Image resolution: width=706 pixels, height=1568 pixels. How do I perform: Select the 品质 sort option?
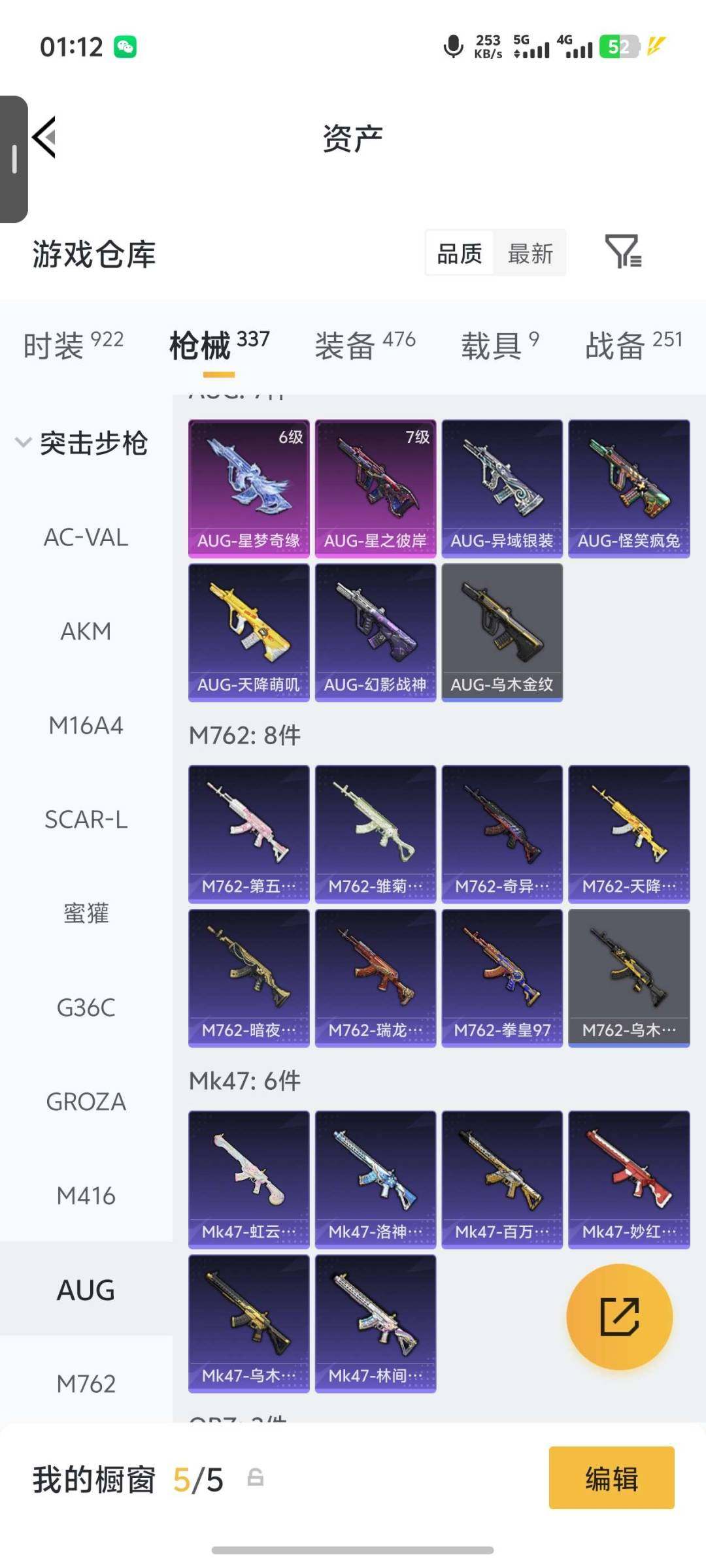(460, 253)
